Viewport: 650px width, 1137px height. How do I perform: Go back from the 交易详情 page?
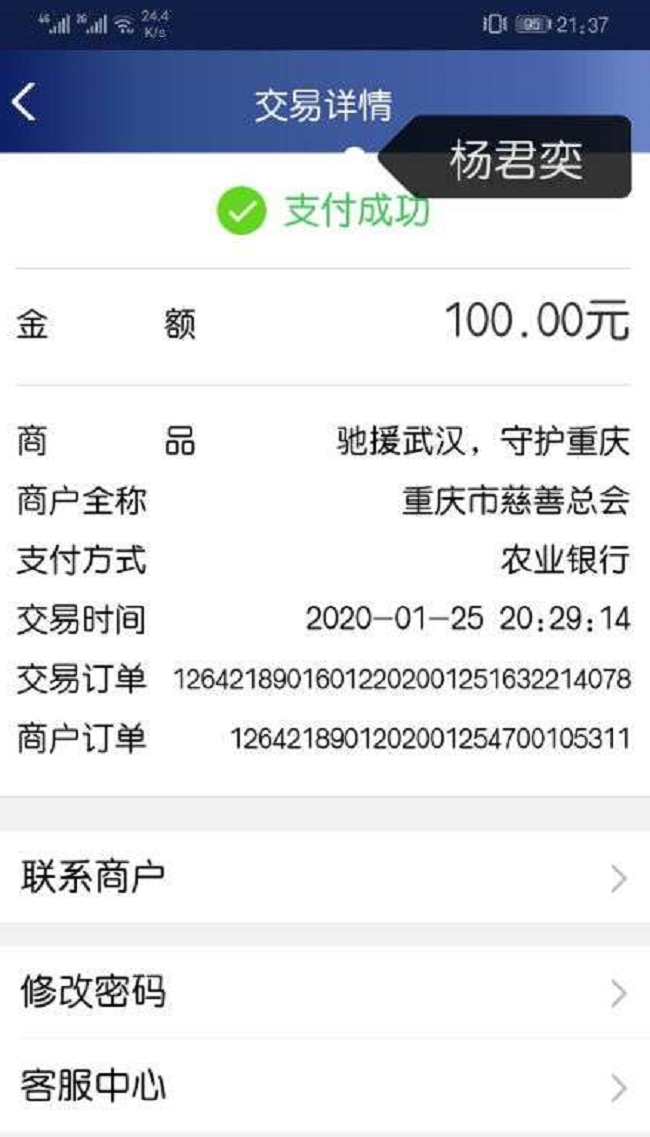[26, 103]
